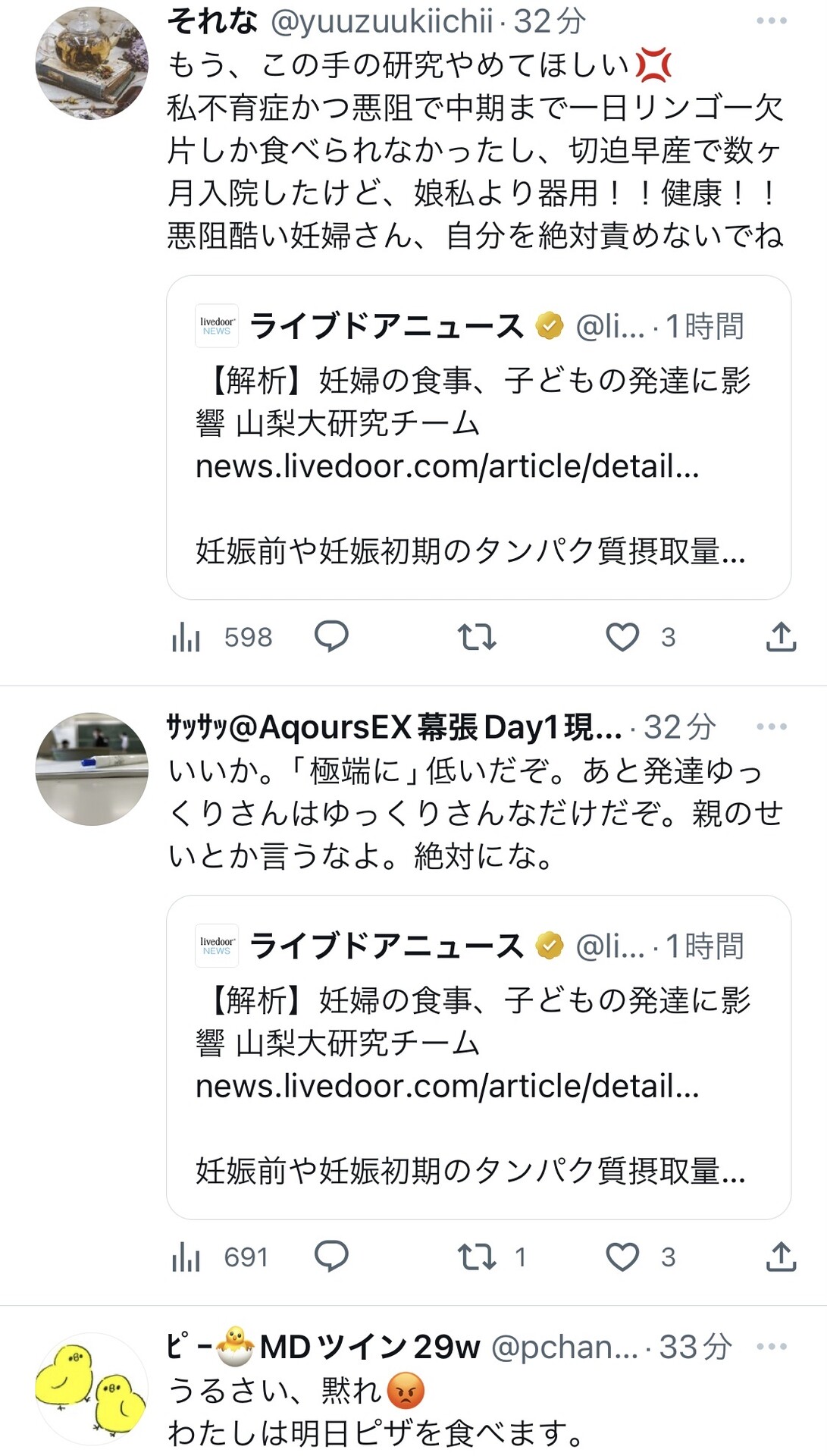
Task: Open the overflow menu on ピーMDツイン29w's tweet
Action: 772,1347
